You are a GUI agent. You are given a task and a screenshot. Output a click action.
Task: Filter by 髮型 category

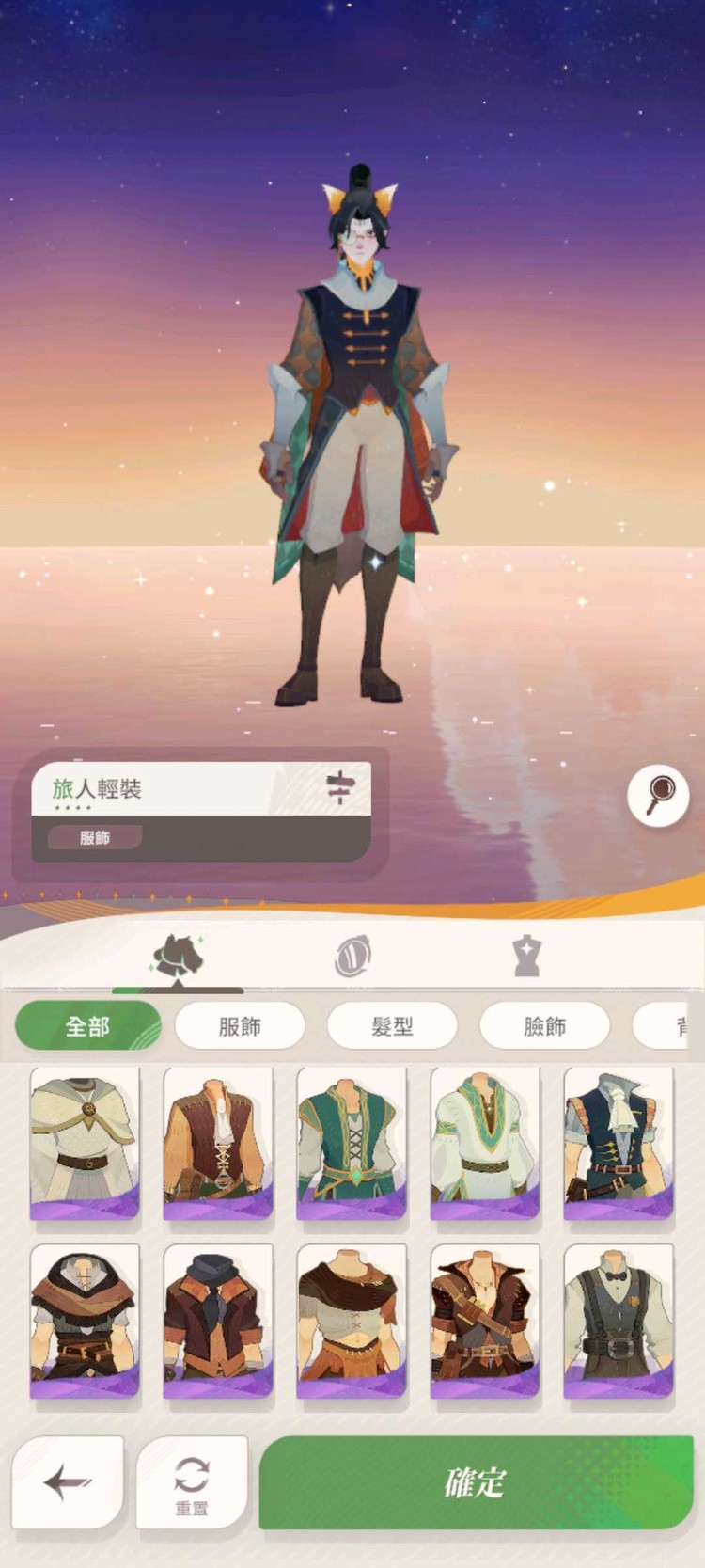pos(392,1026)
